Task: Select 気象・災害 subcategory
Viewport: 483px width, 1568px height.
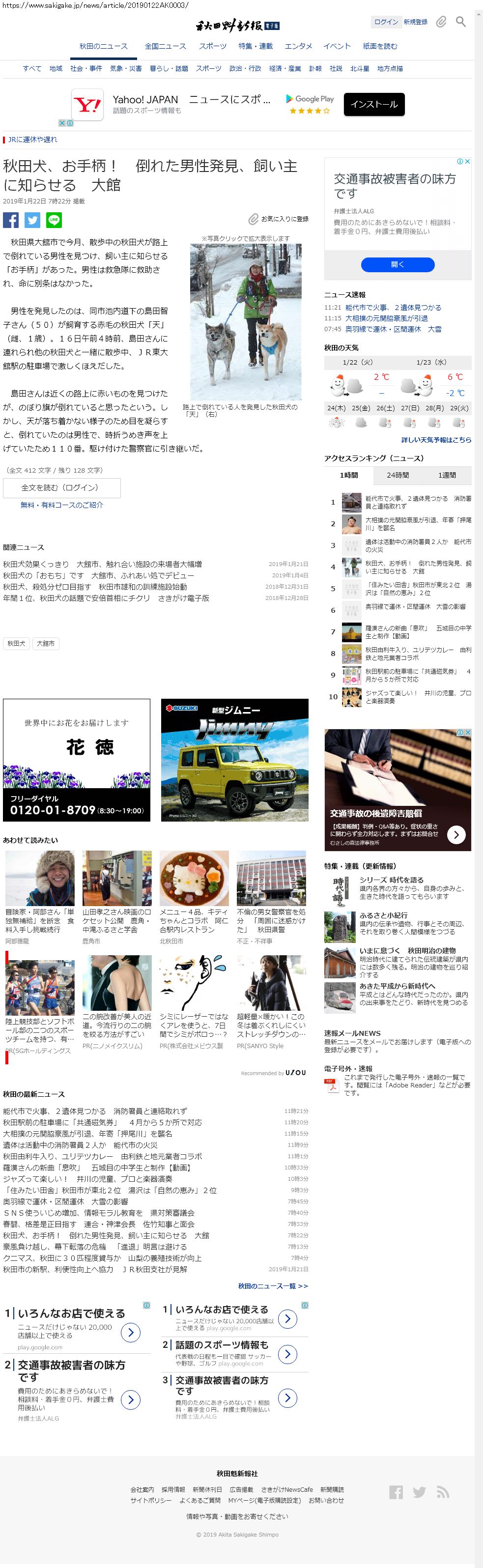Action: pyautogui.click(x=126, y=69)
